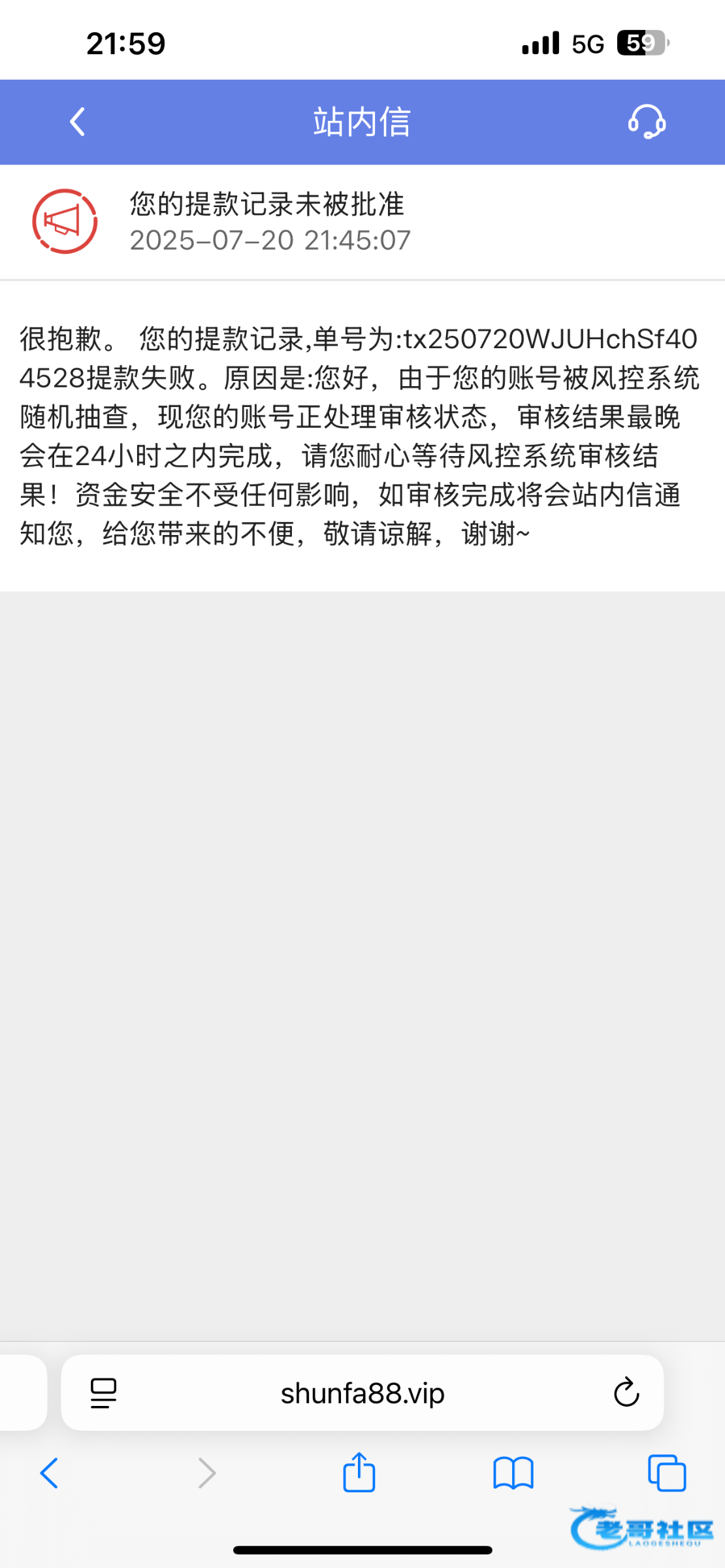
Task: Share this page via Safari
Action: coord(359,1473)
